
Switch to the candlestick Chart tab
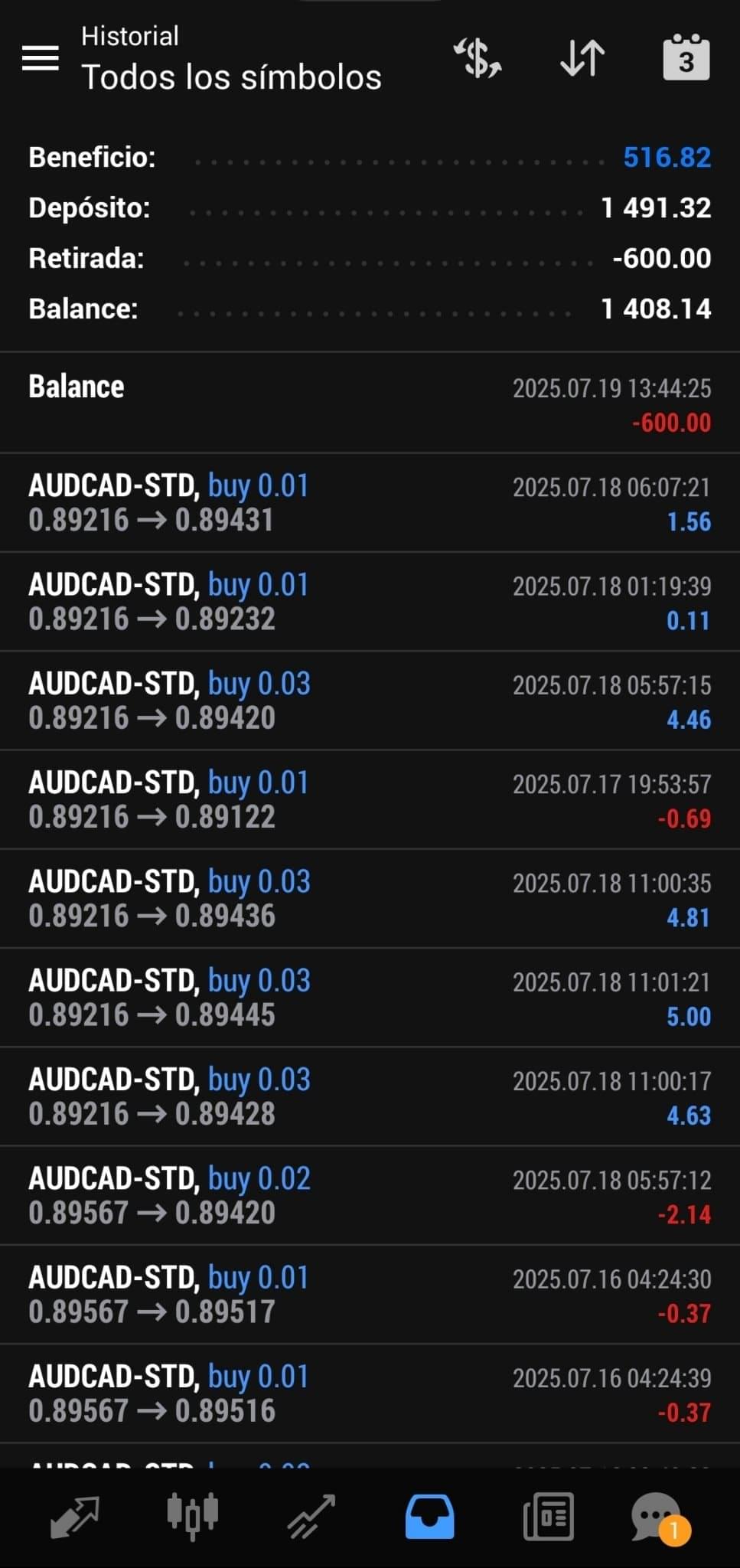[192, 1517]
